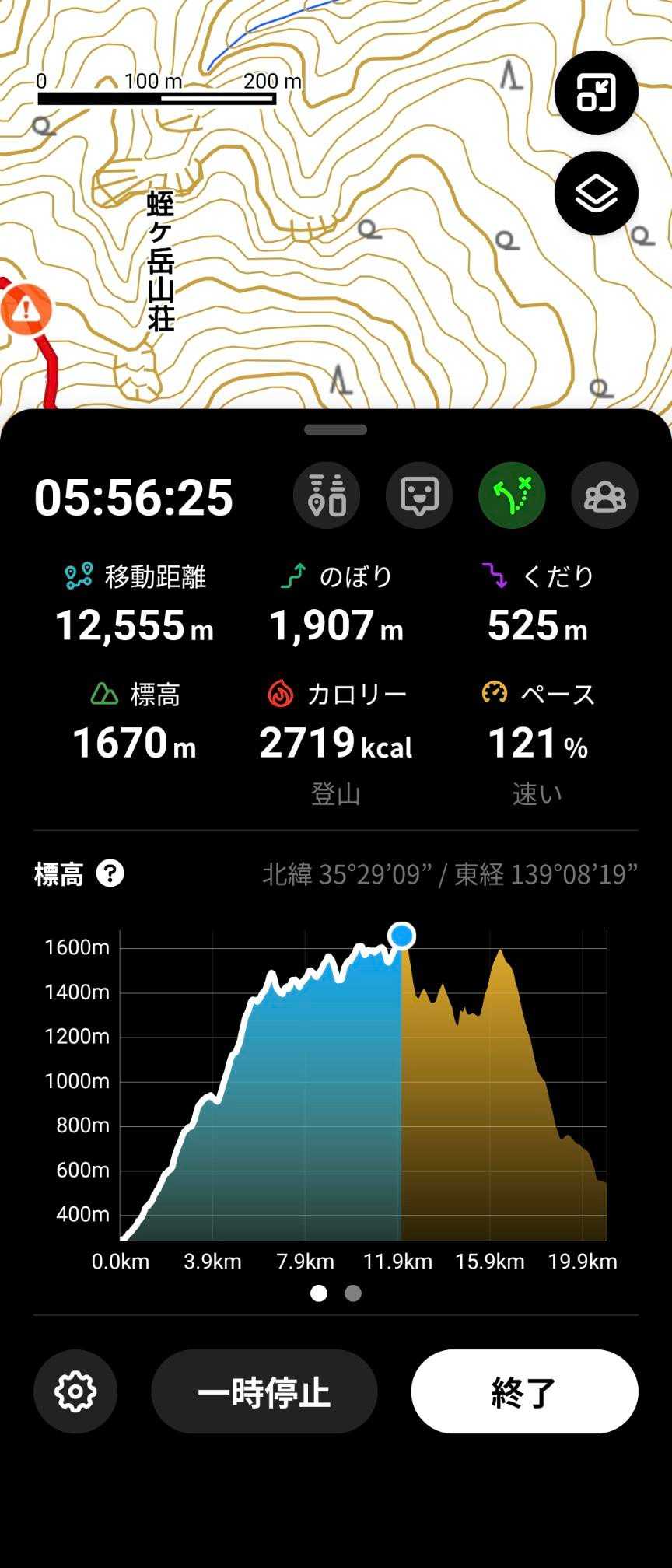Tap the warning marker on the map
672x1568 pixels.
click(x=26, y=310)
